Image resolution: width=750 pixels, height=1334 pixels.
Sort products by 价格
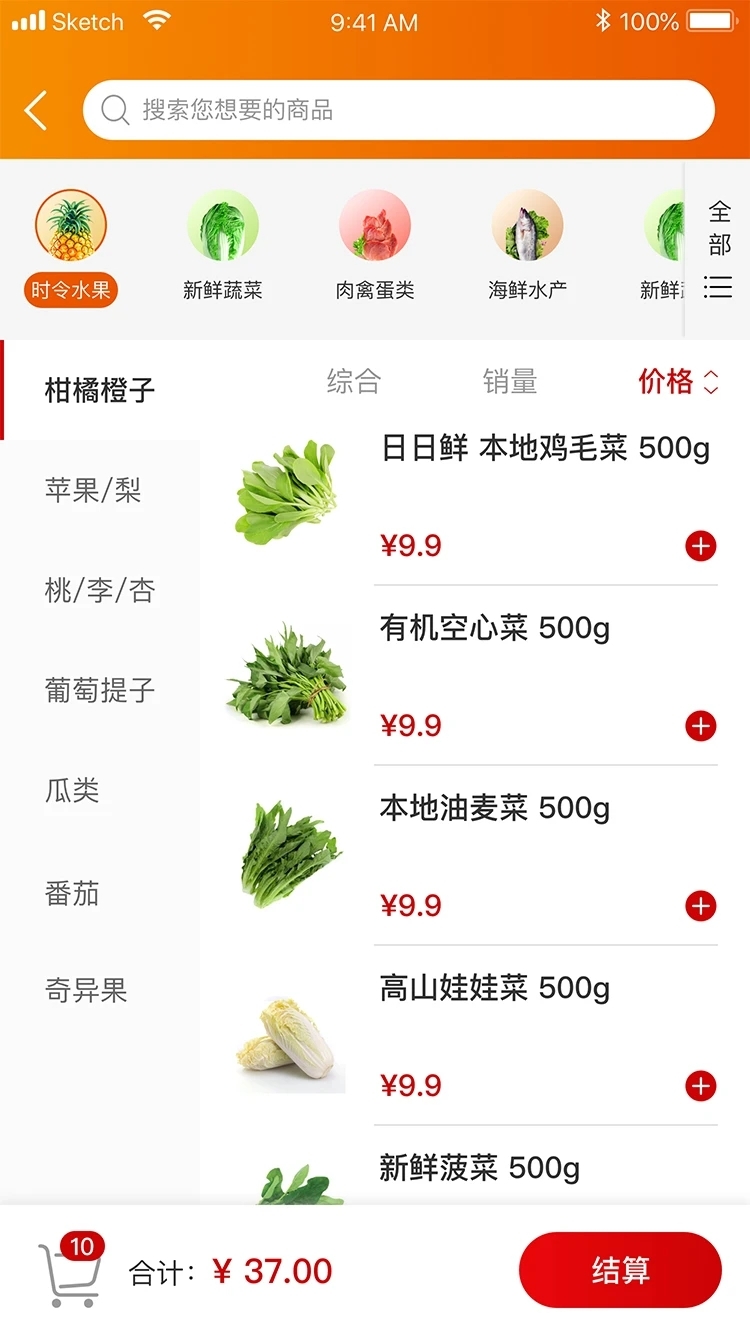(678, 381)
